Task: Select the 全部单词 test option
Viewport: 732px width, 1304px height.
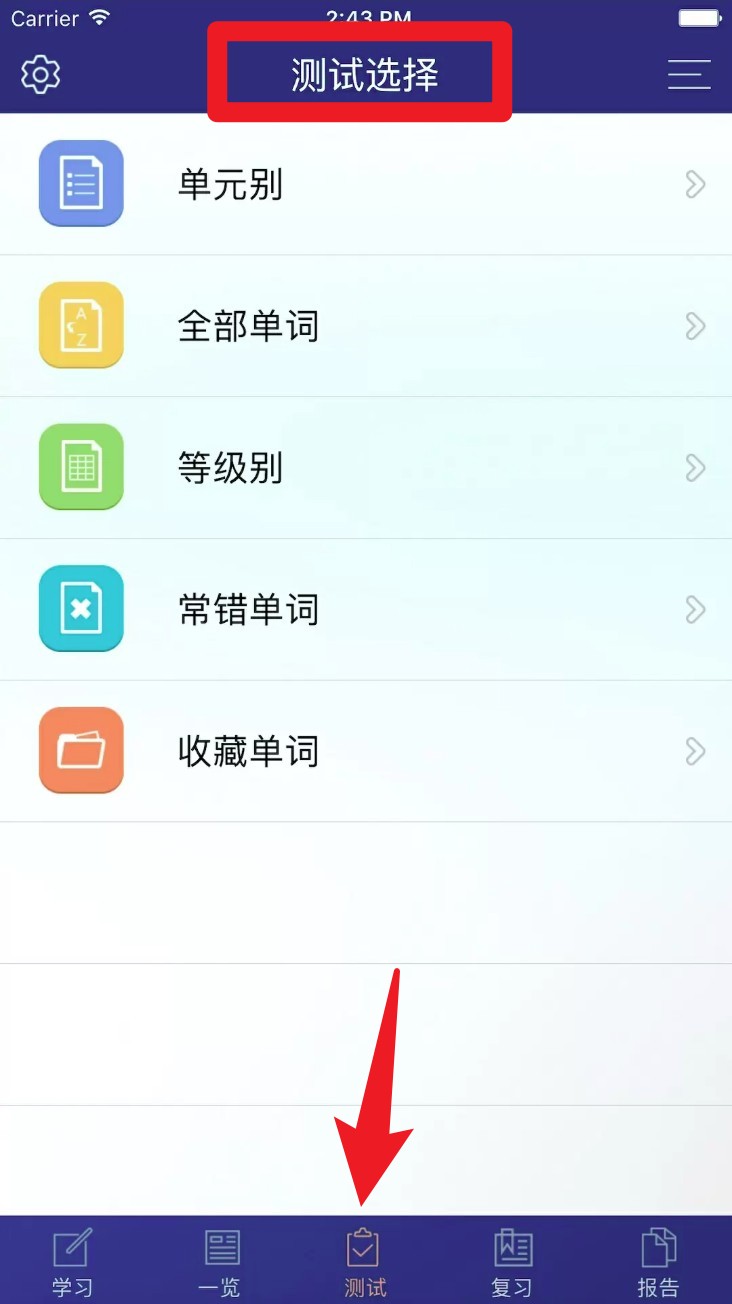Action: (x=366, y=327)
